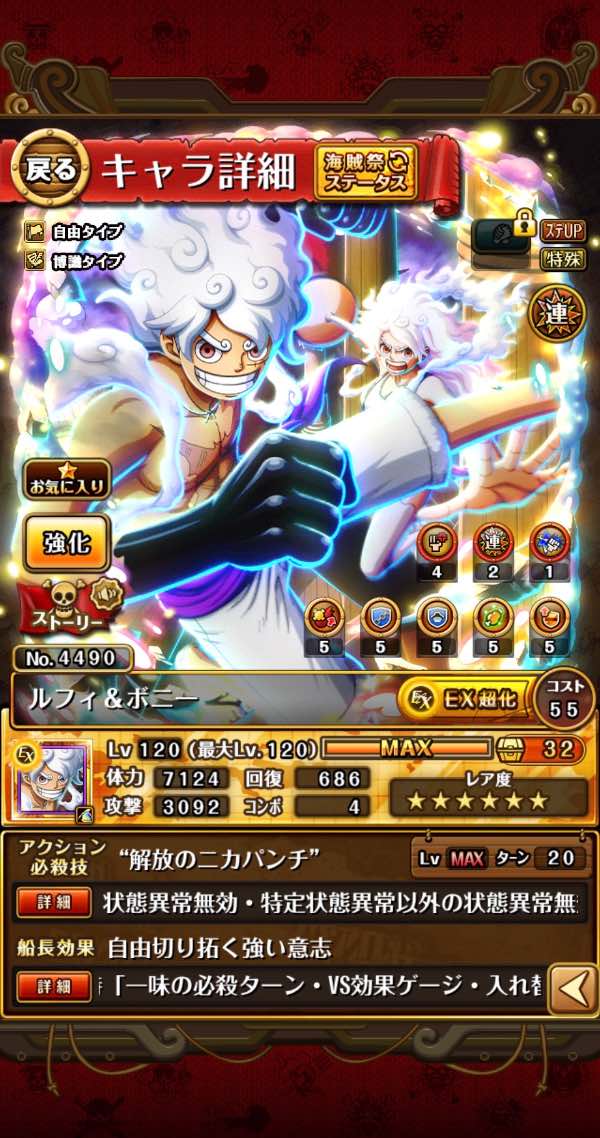Open the 特殊 button
This screenshot has width=600, height=1138.
tap(565, 259)
